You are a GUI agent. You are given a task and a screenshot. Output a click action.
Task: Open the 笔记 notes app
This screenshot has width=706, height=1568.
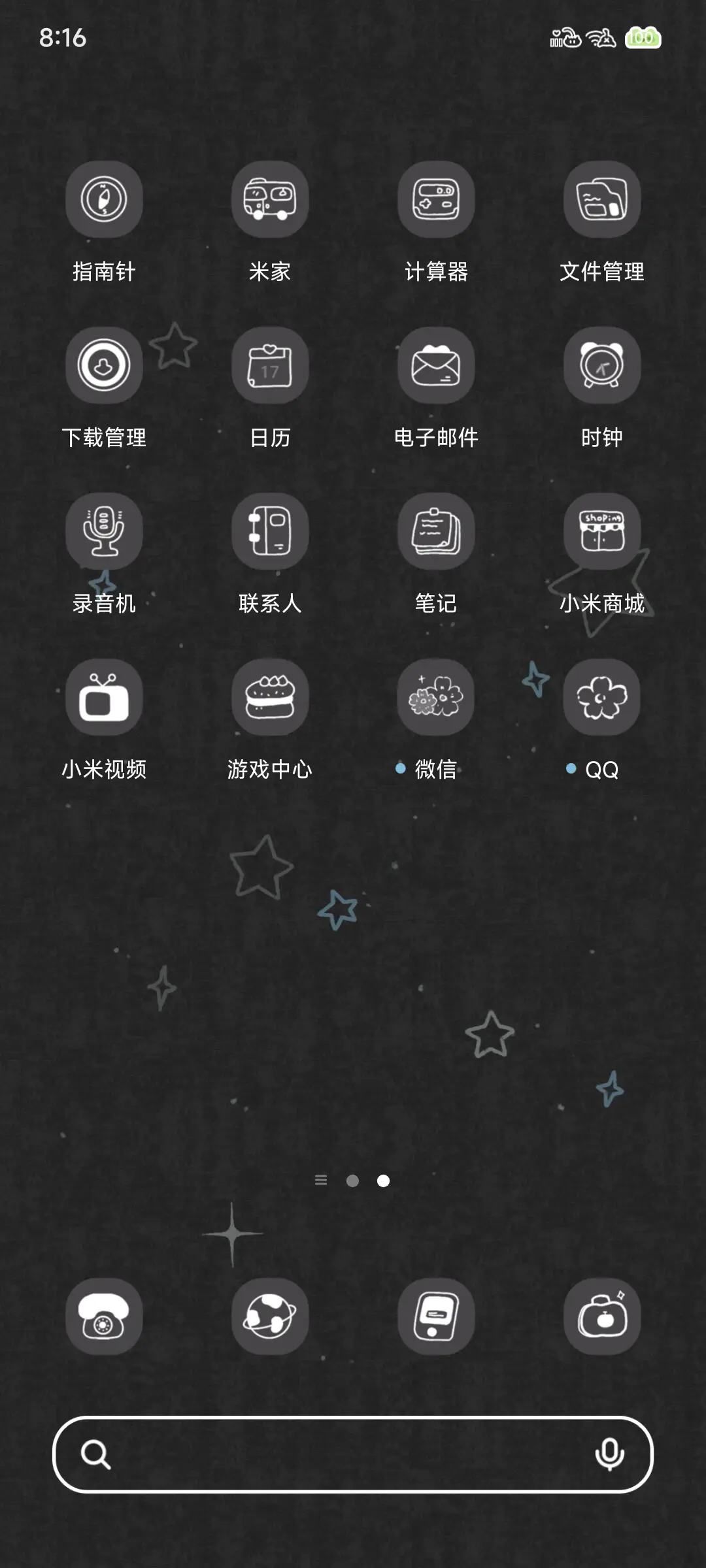click(x=435, y=531)
